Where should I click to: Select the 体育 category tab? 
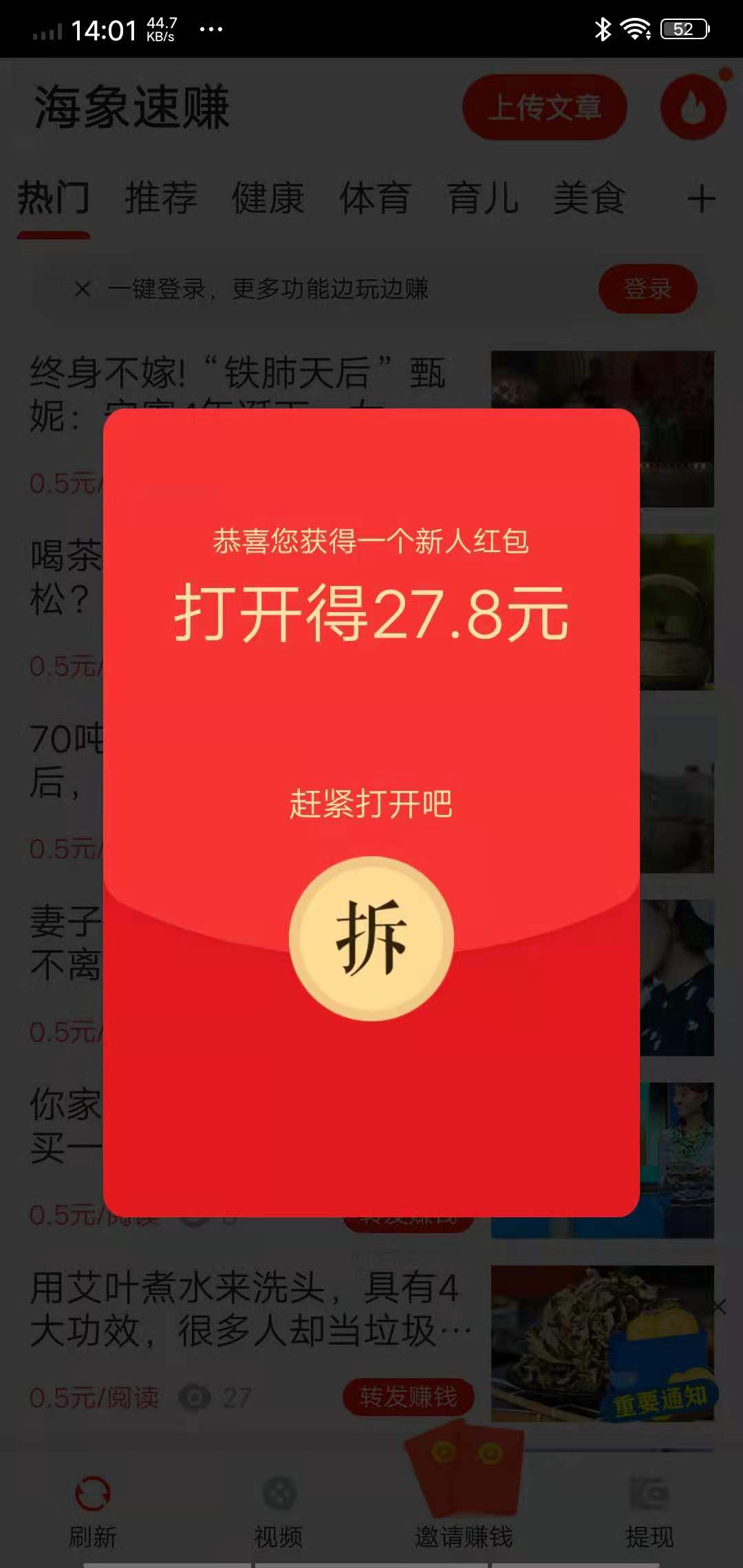coord(375,199)
